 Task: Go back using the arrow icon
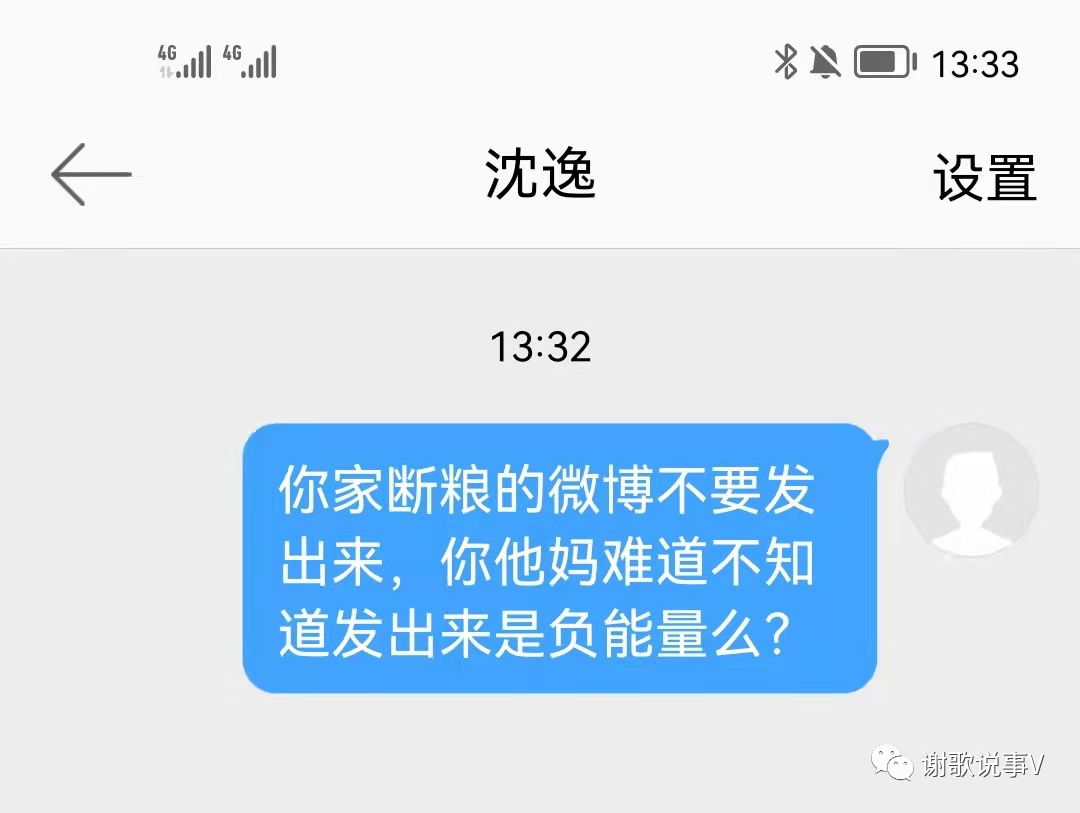(91, 174)
